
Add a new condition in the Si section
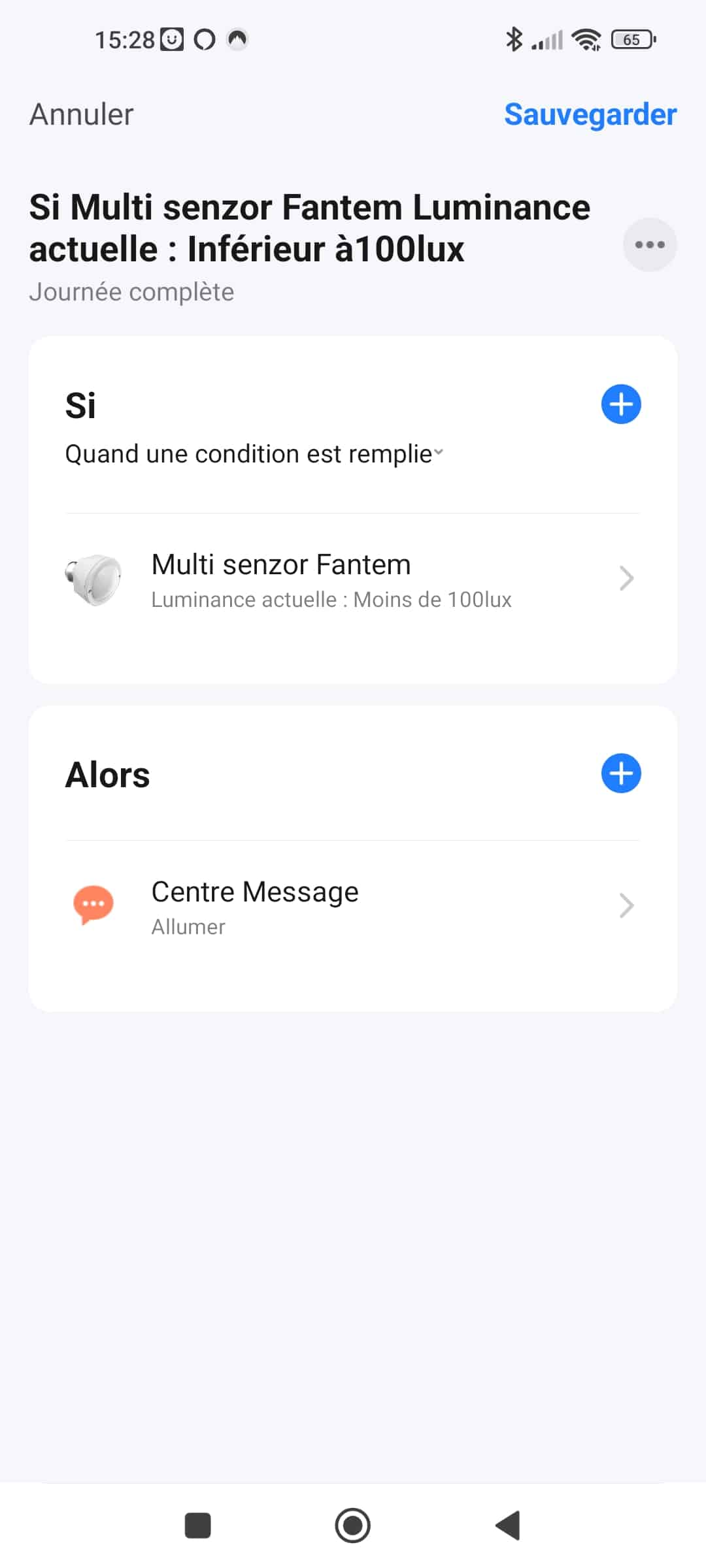click(x=621, y=404)
